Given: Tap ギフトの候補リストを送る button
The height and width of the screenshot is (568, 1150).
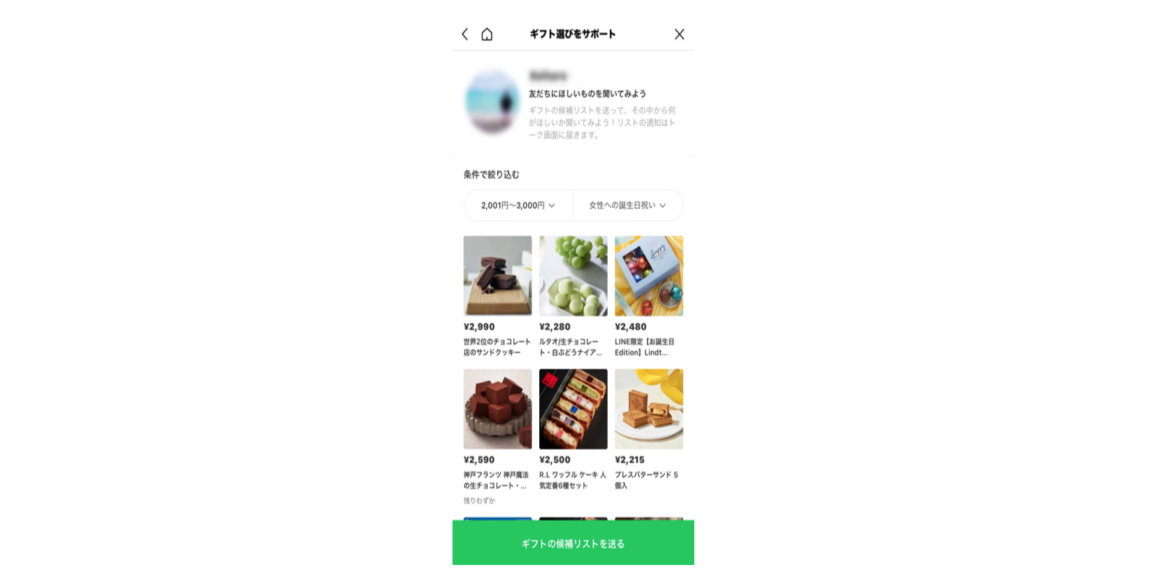Looking at the screenshot, I should point(573,543).
